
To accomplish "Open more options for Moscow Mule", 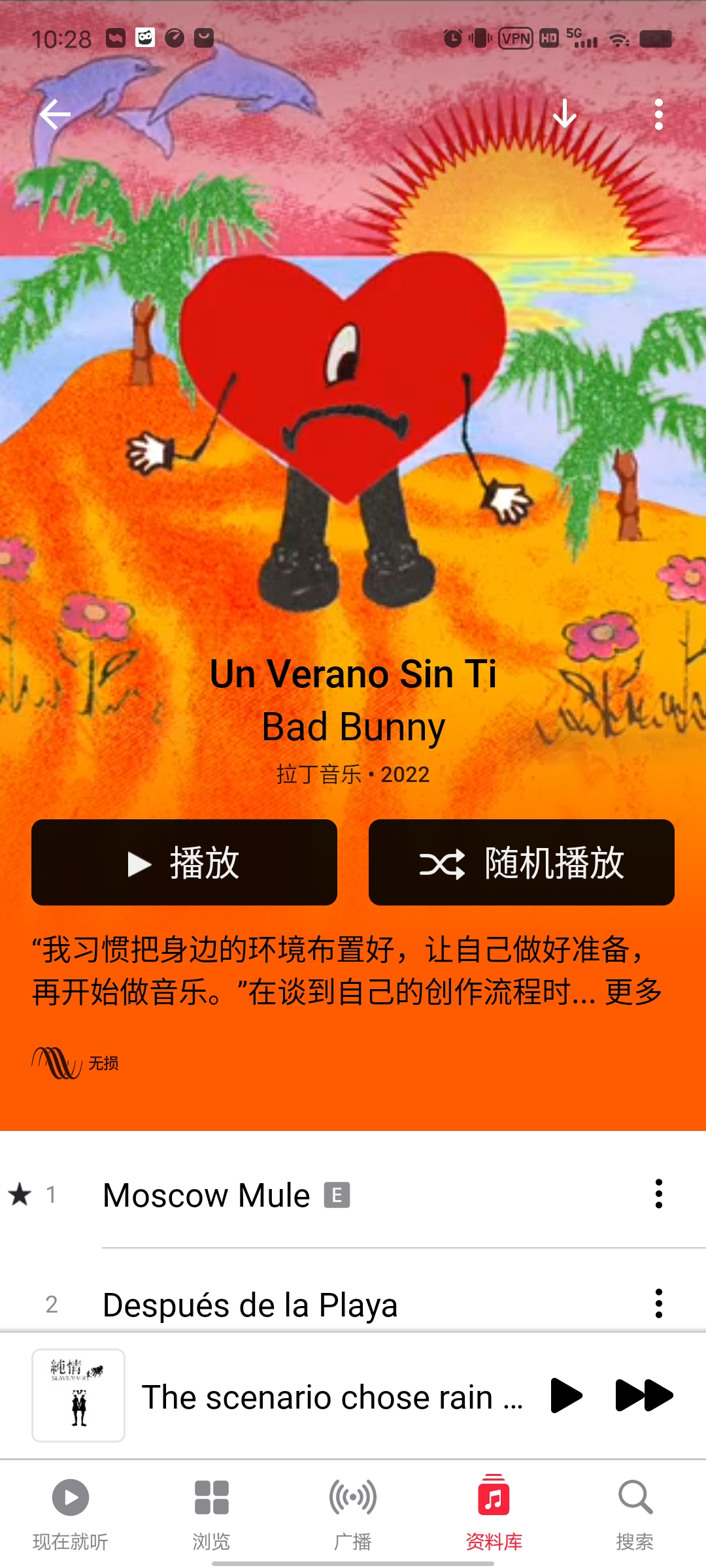I will click(x=658, y=1194).
